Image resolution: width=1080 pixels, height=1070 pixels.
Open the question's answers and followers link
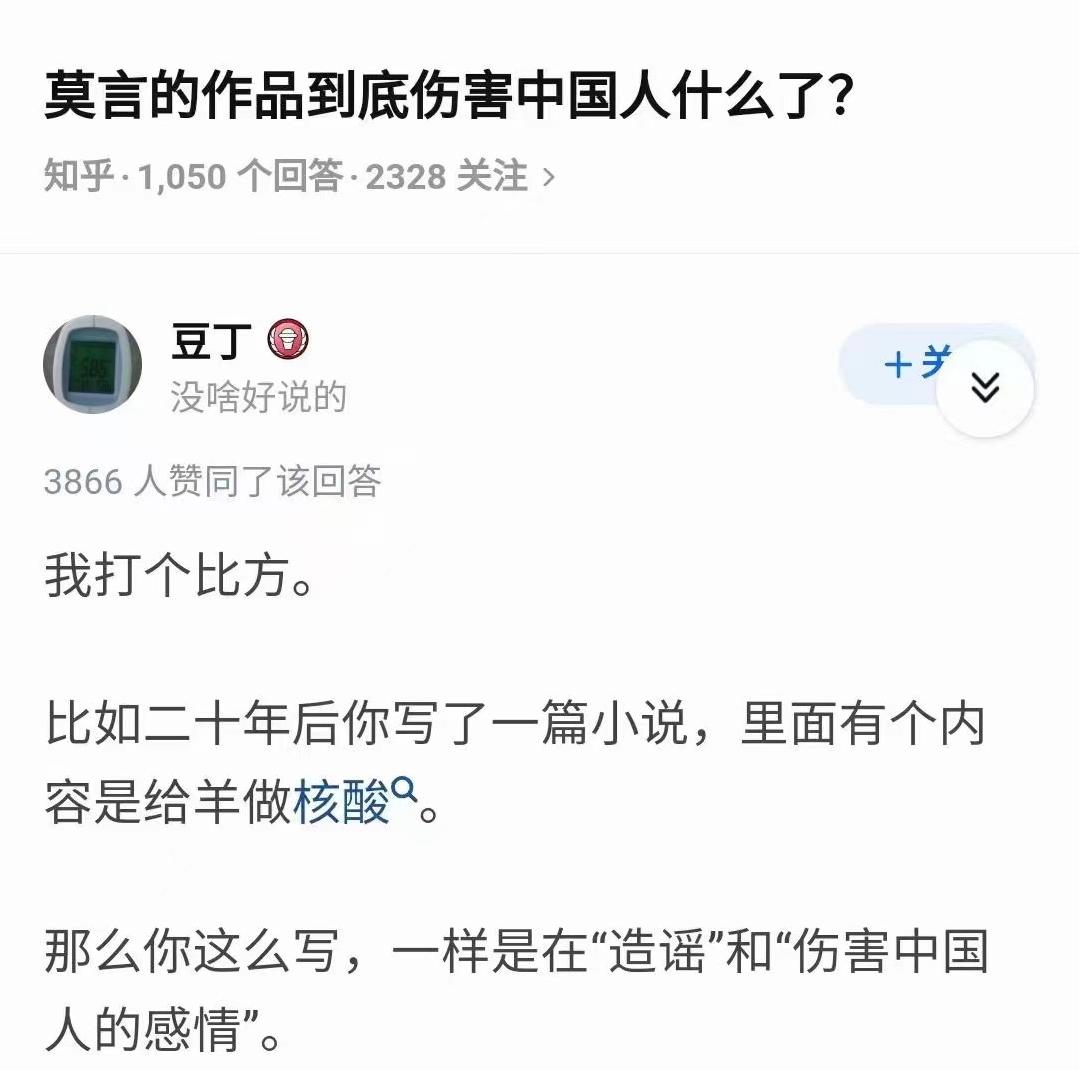(x=300, y=177)
